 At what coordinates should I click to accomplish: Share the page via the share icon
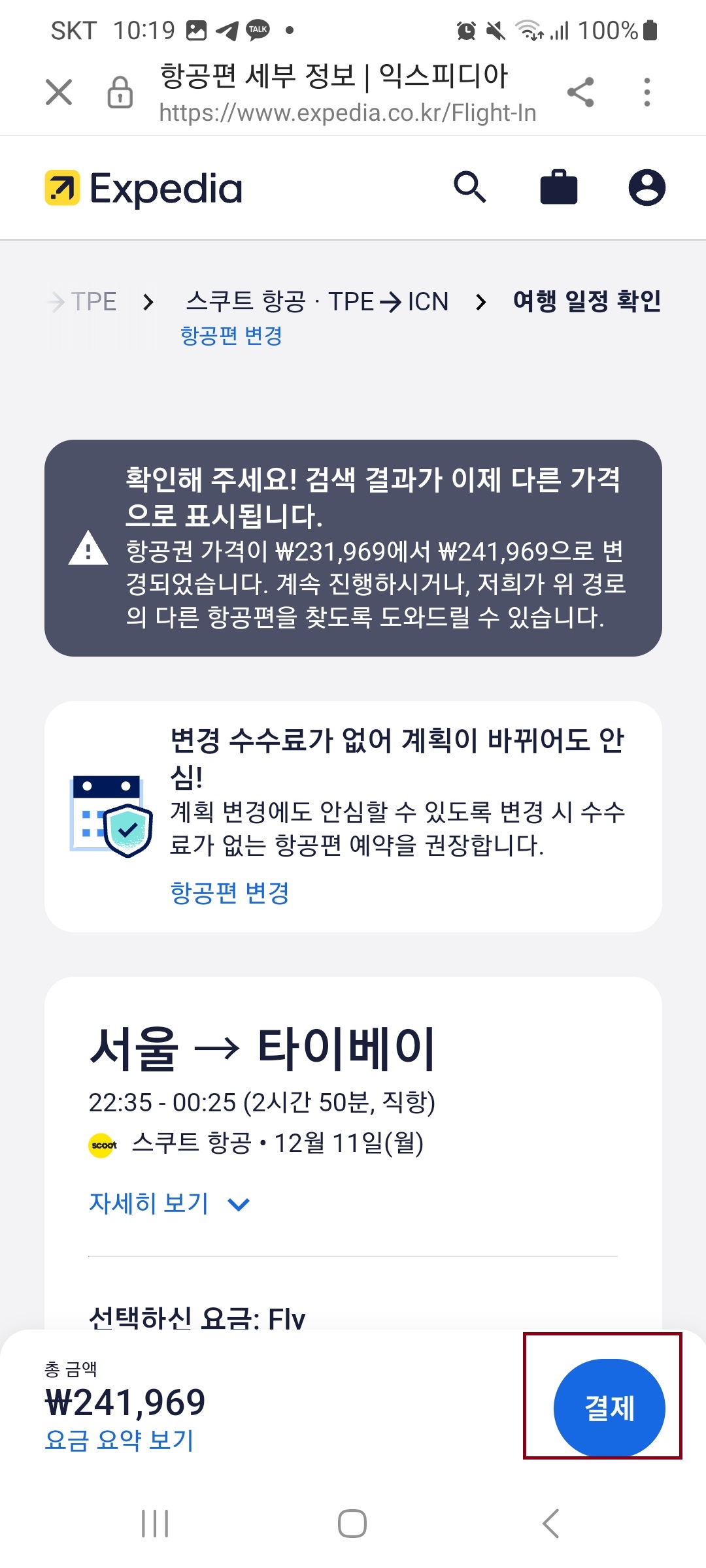581,91
